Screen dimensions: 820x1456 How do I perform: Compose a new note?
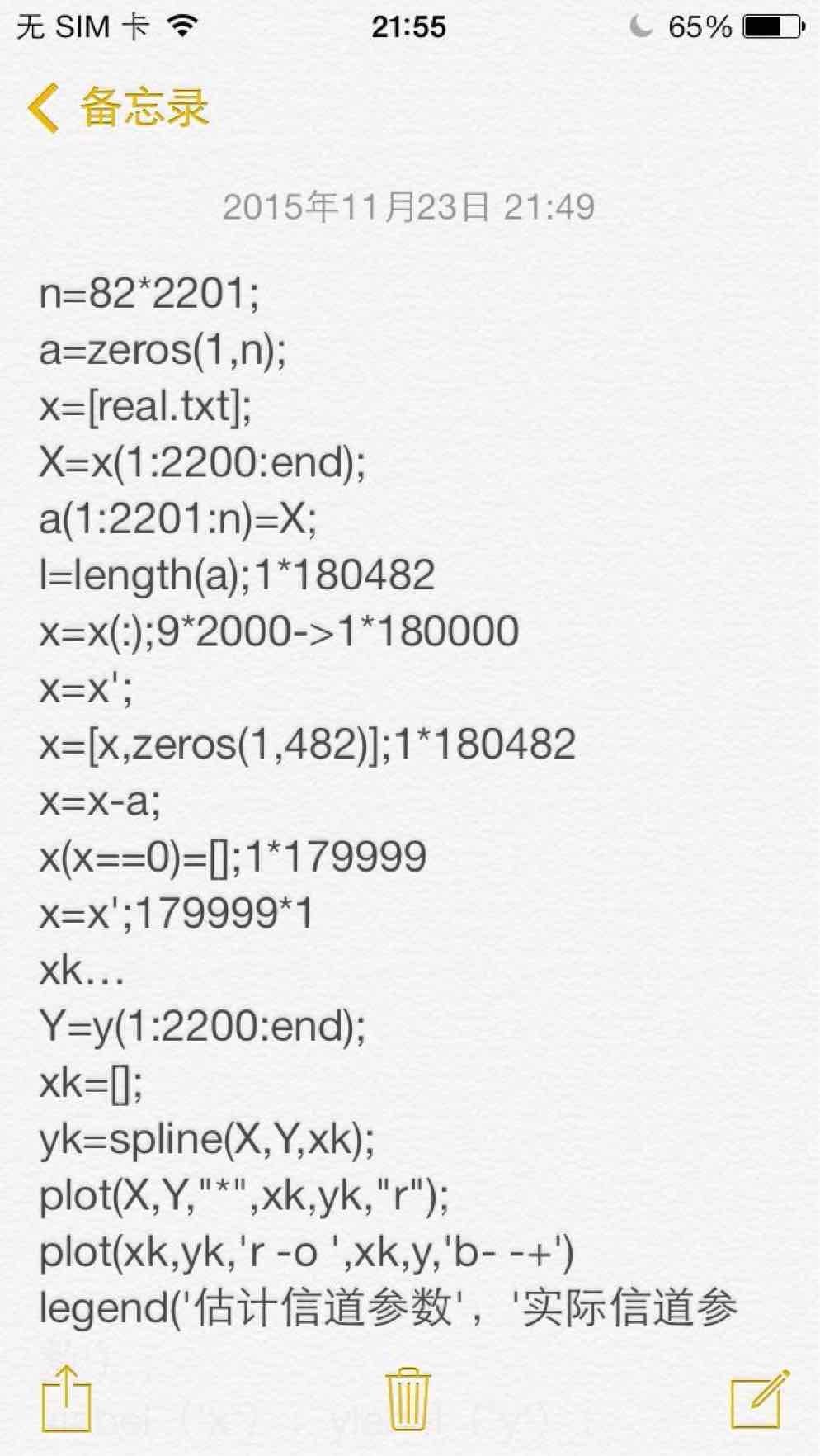pyautogui.click(x=760, y=1397)
